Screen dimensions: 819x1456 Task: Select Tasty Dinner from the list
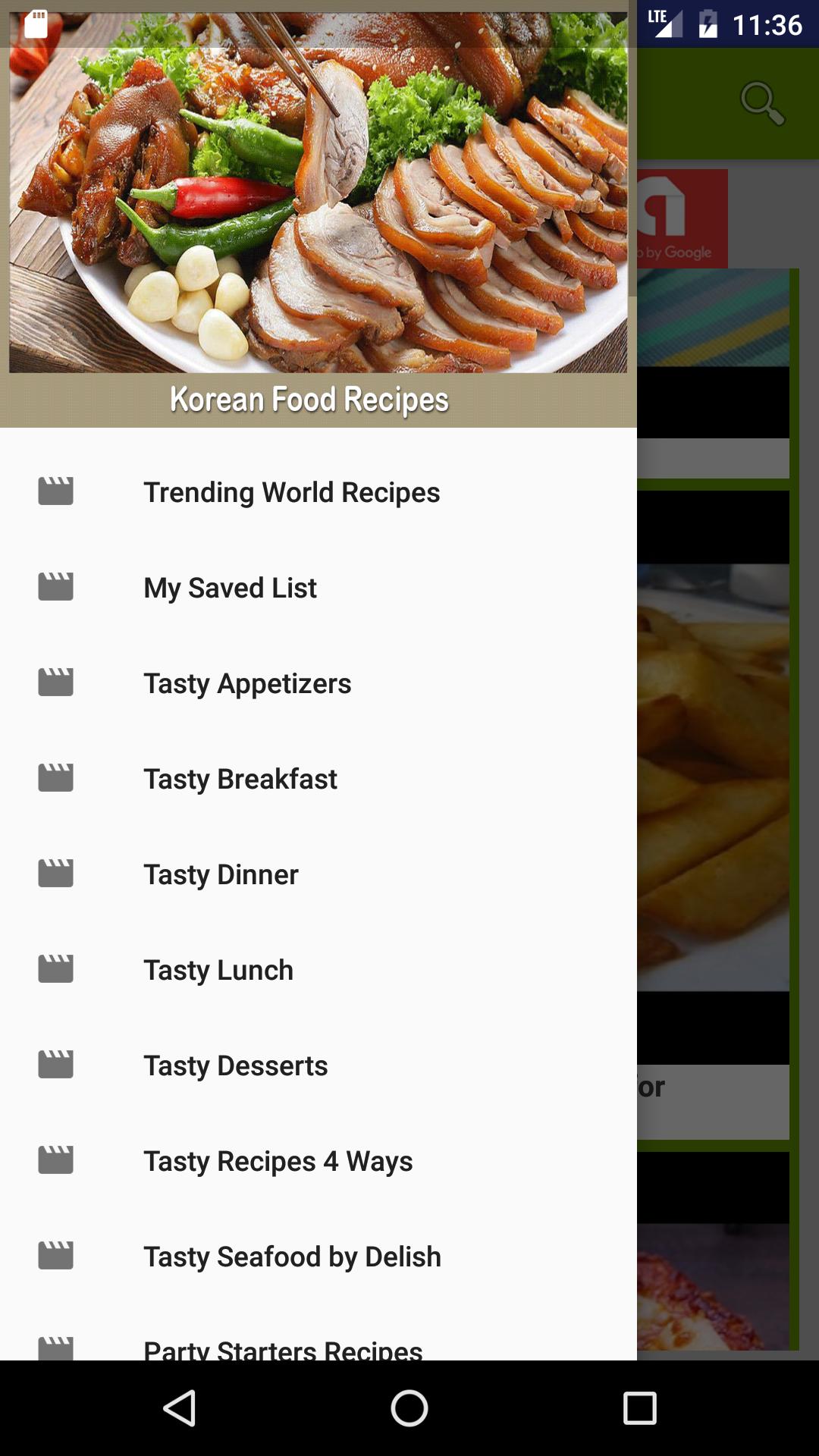tap(221, 874)
